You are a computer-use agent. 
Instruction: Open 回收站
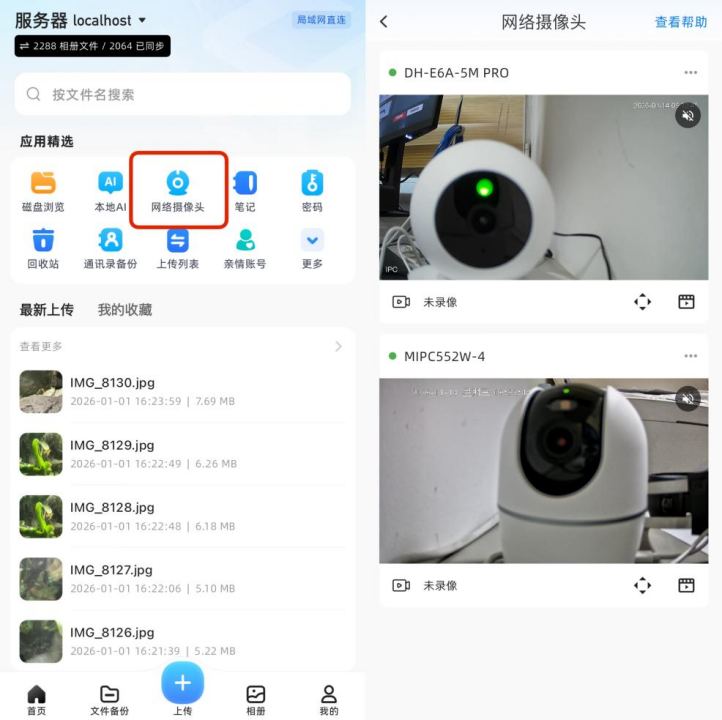[43, 248]
